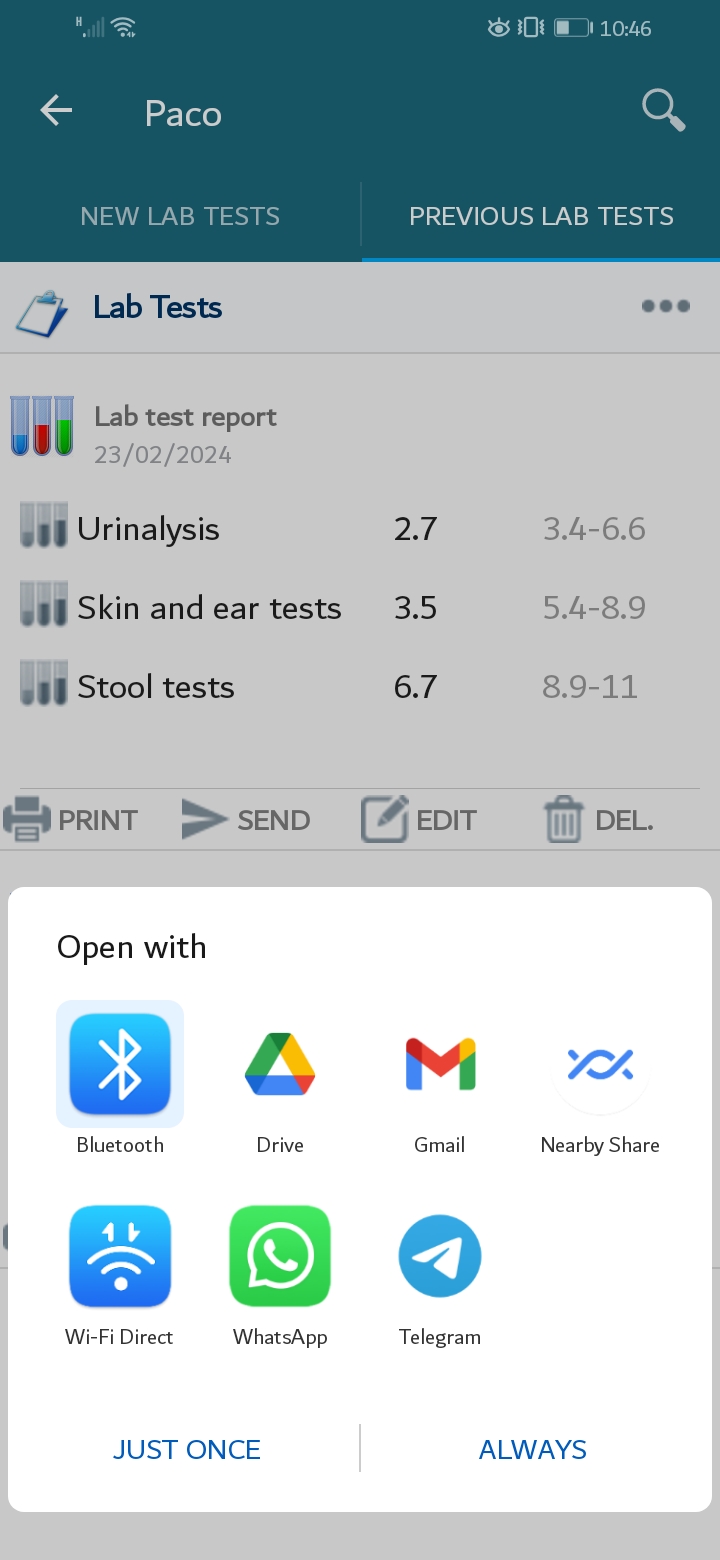
Task: Print the lab test report
Action: (x=71, y=820)
